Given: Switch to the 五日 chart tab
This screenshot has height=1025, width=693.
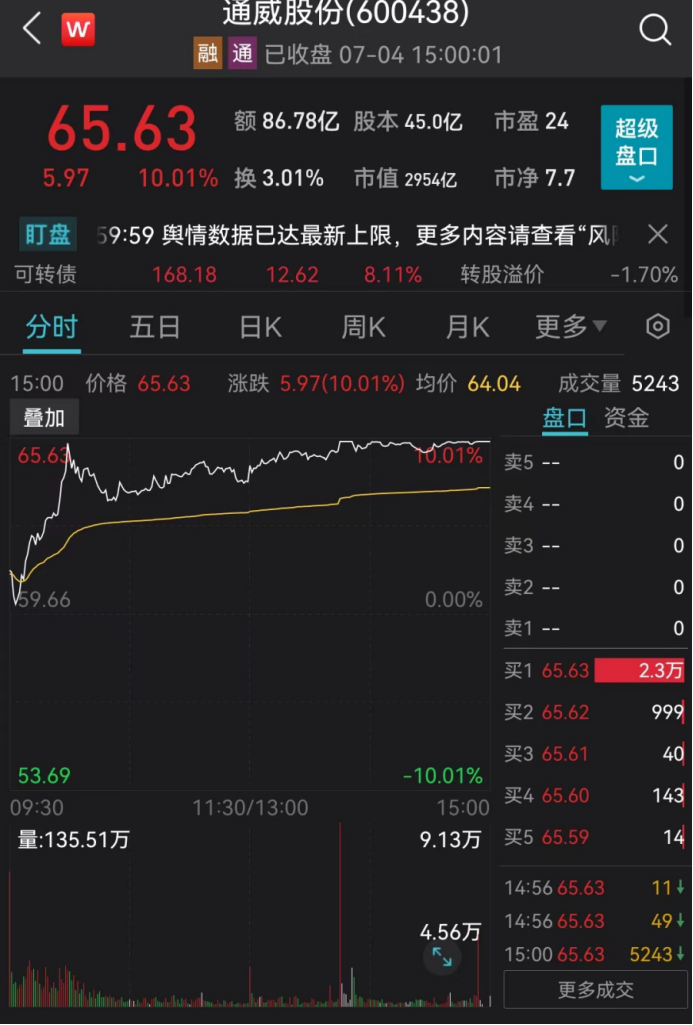Looking at the screenshot, I should 155,327.
